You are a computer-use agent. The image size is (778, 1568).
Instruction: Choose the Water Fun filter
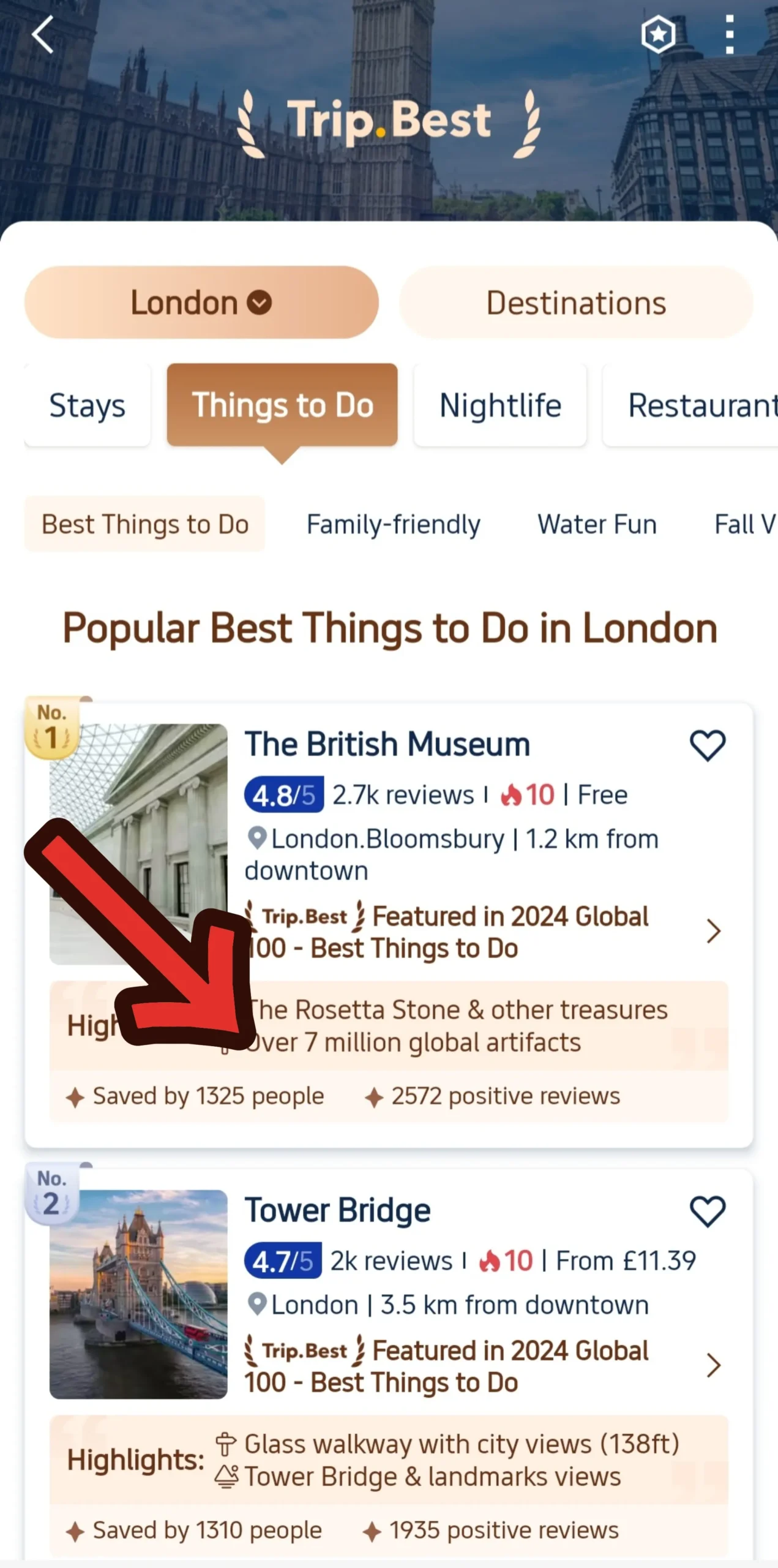tap(597, 524)
